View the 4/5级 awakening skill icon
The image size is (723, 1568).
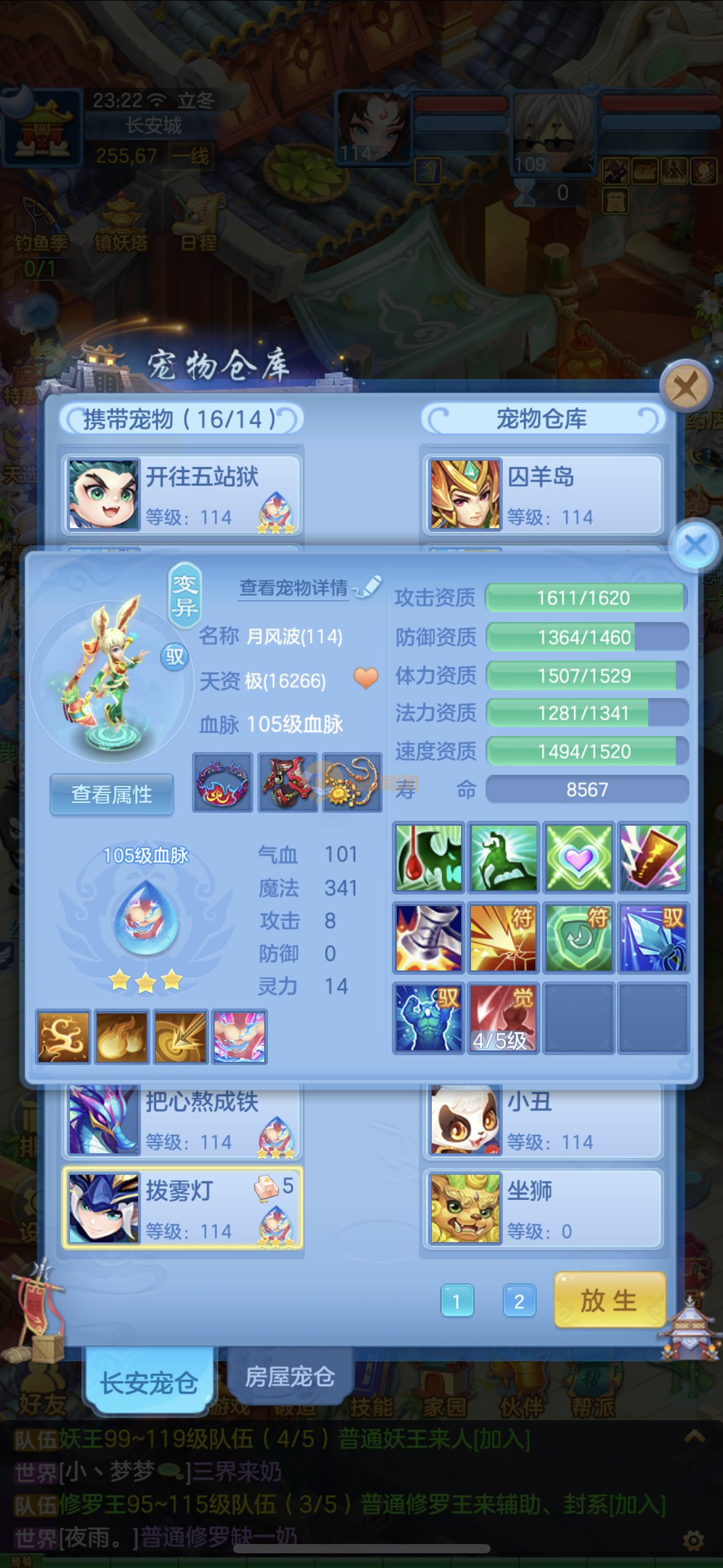503,1018
